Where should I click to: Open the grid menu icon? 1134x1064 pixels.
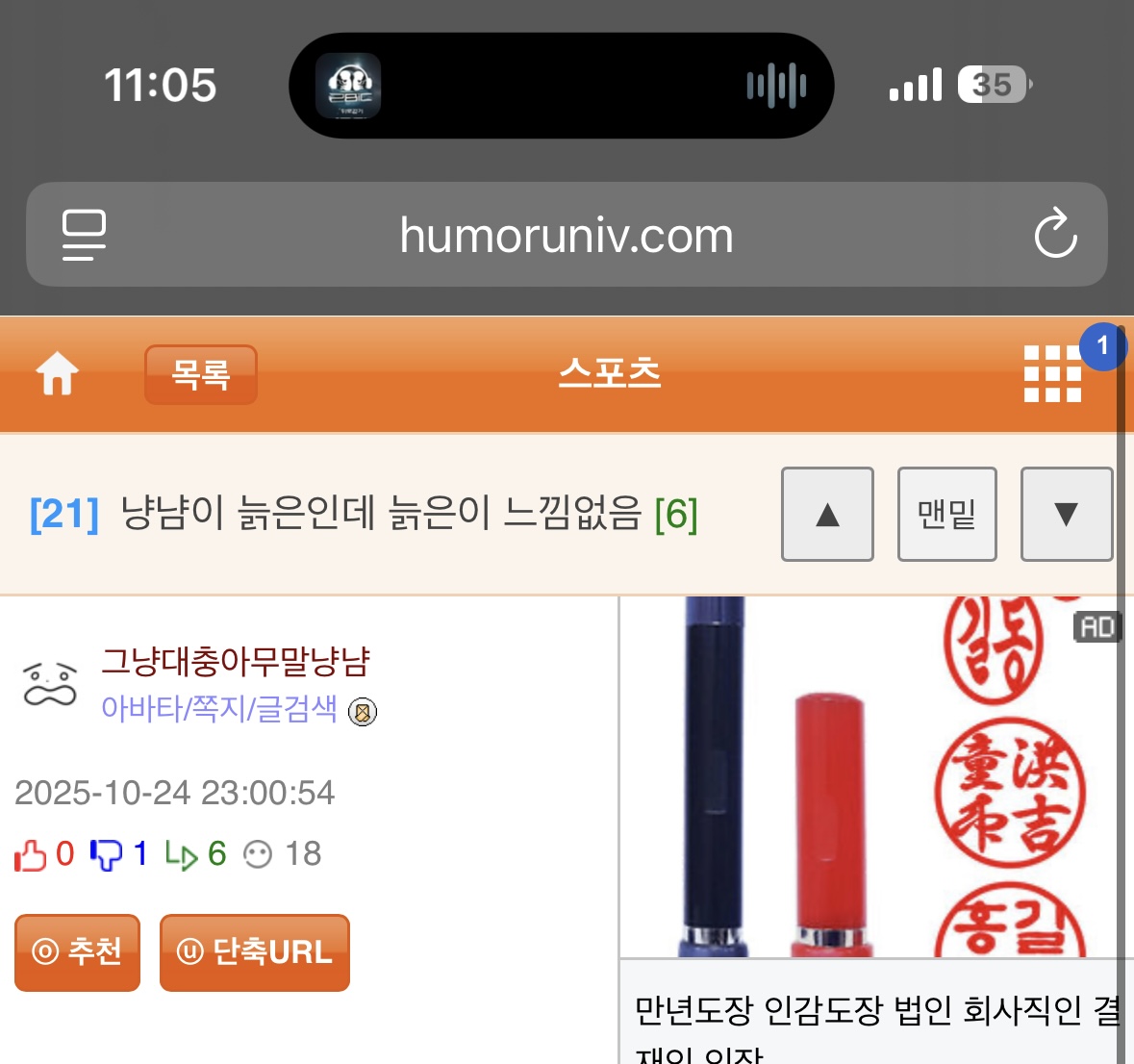(1052, 373)
